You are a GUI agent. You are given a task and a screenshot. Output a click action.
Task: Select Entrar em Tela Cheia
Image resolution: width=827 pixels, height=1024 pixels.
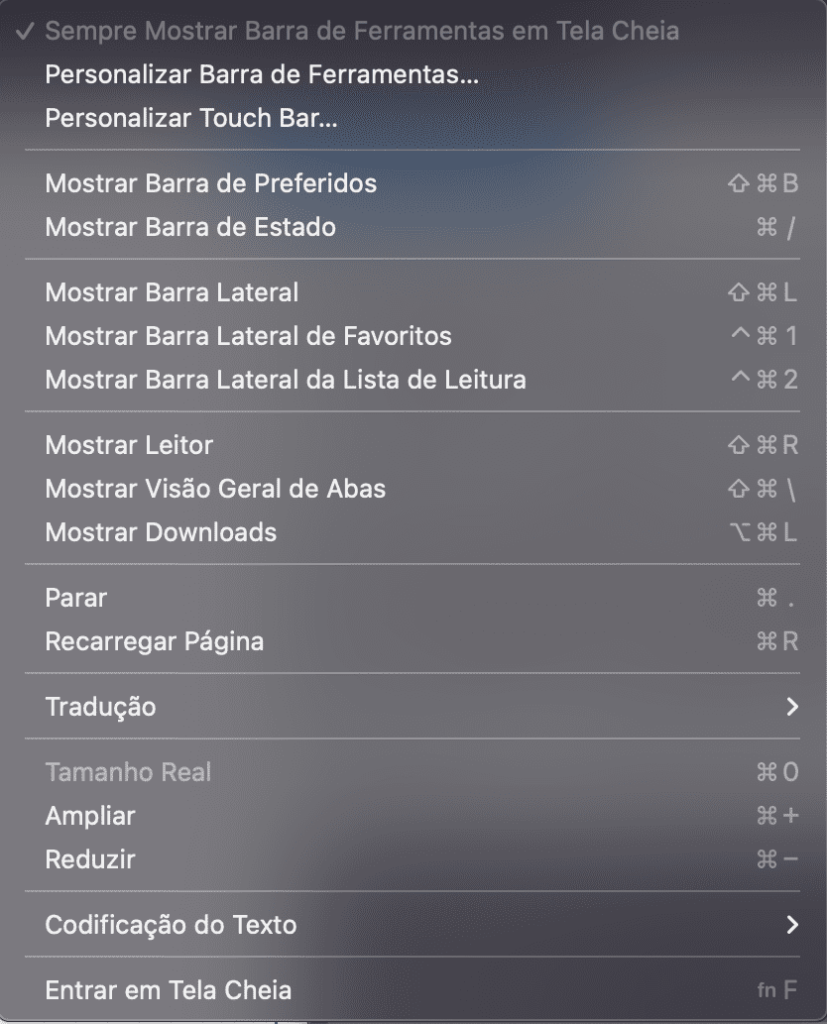[x=168, y=991]
